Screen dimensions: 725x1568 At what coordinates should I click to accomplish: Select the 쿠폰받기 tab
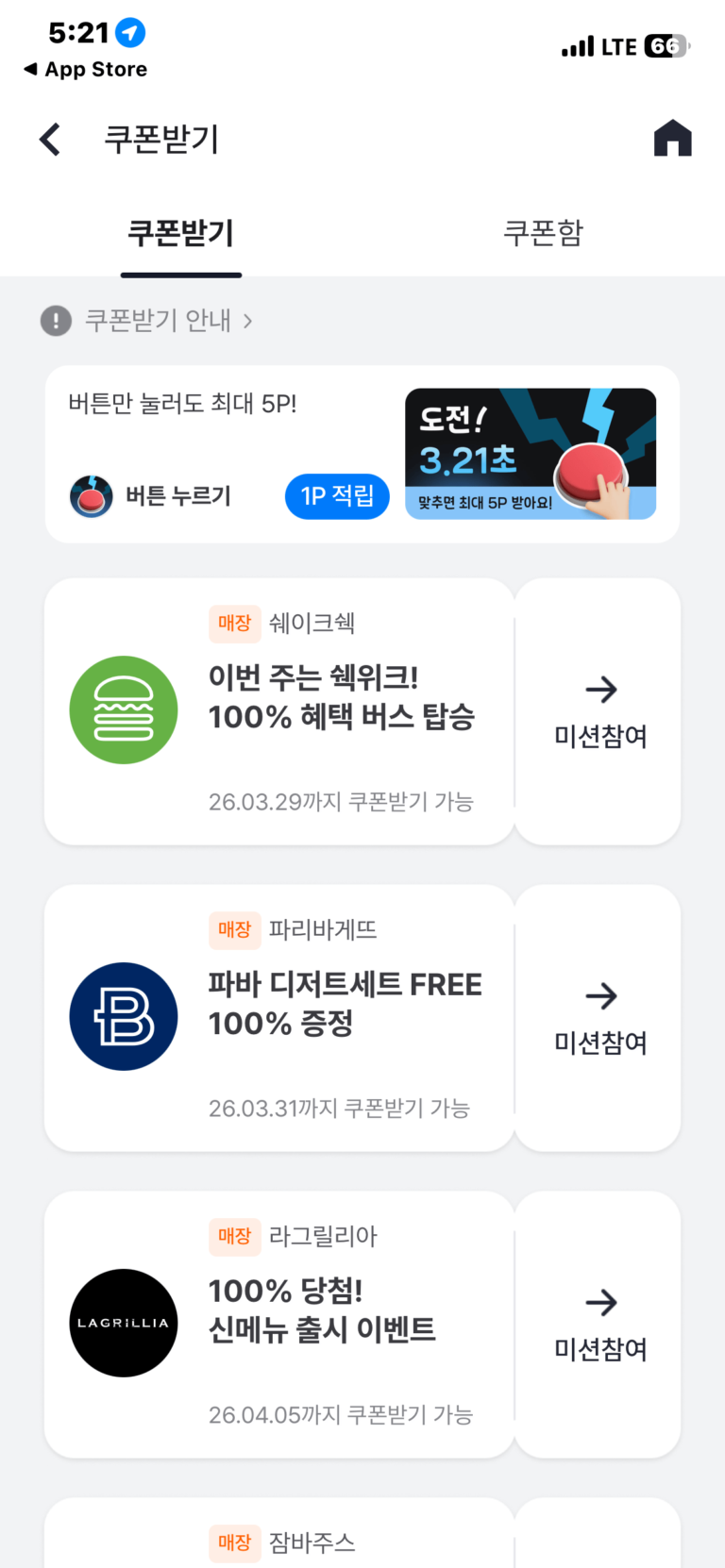click(181, 233)
